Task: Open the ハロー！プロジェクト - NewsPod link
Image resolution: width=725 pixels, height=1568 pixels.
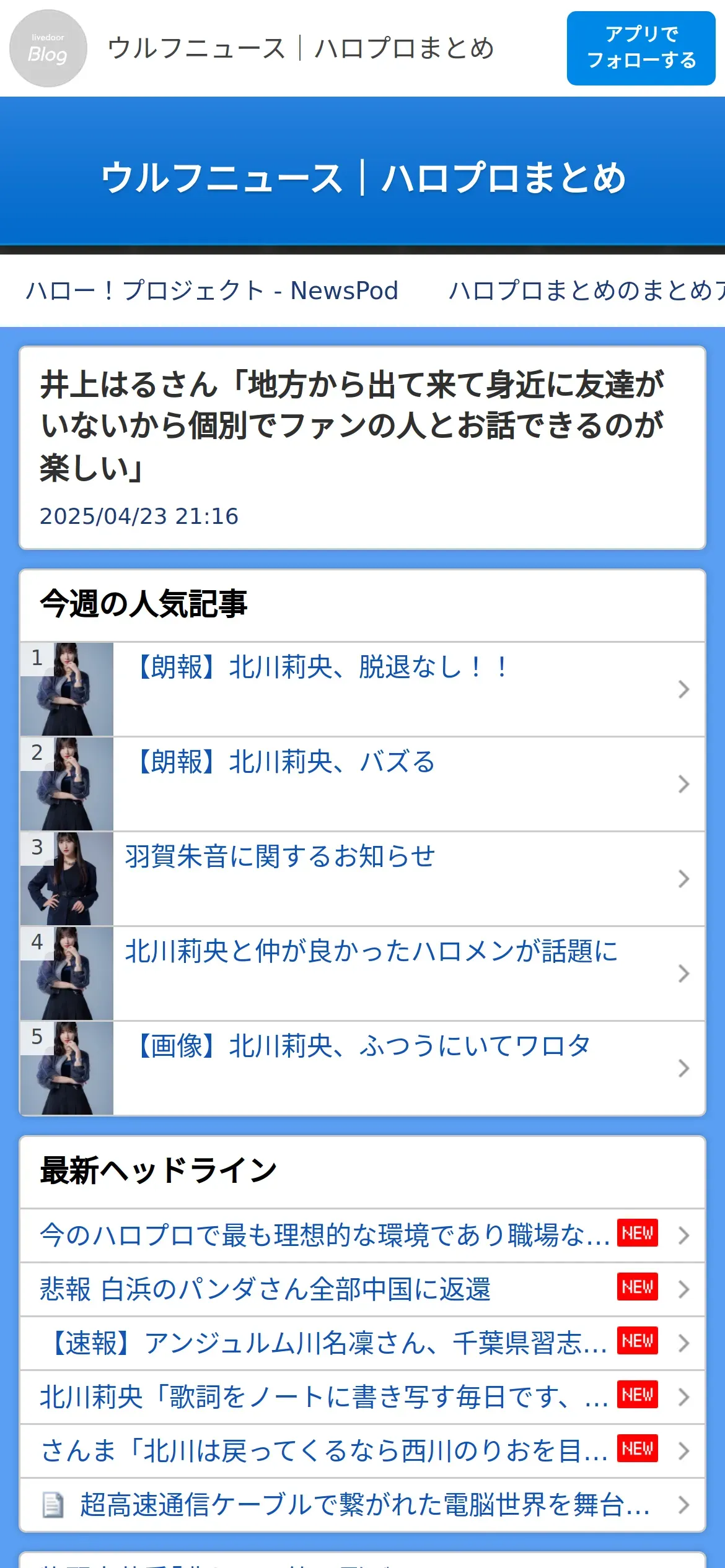Action: [212, 290]
